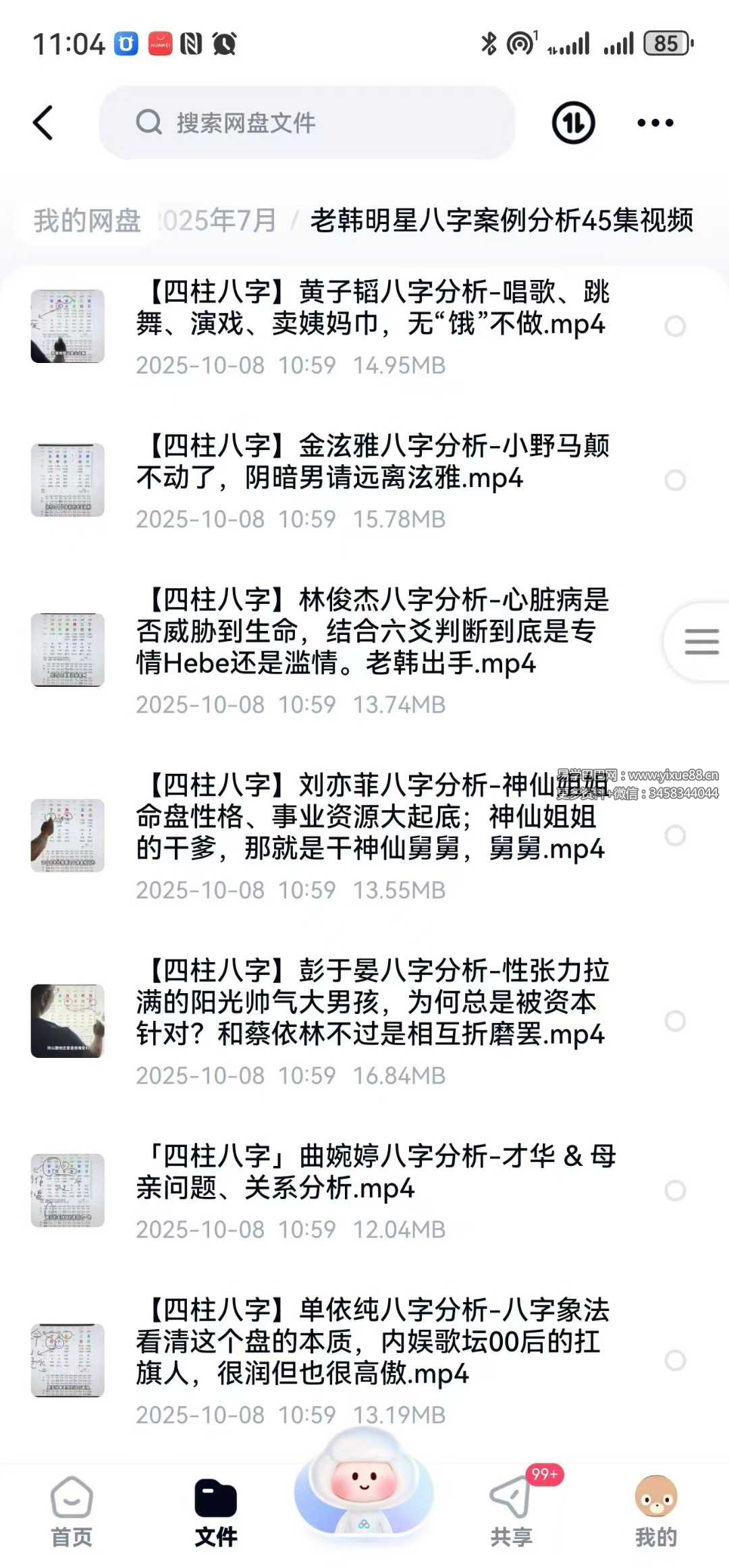The width and height of the screenshot is (729, 1568).
Task: Navigate to 我的网盘 in the breadcrumb
Action: click(x=87, y=221)
